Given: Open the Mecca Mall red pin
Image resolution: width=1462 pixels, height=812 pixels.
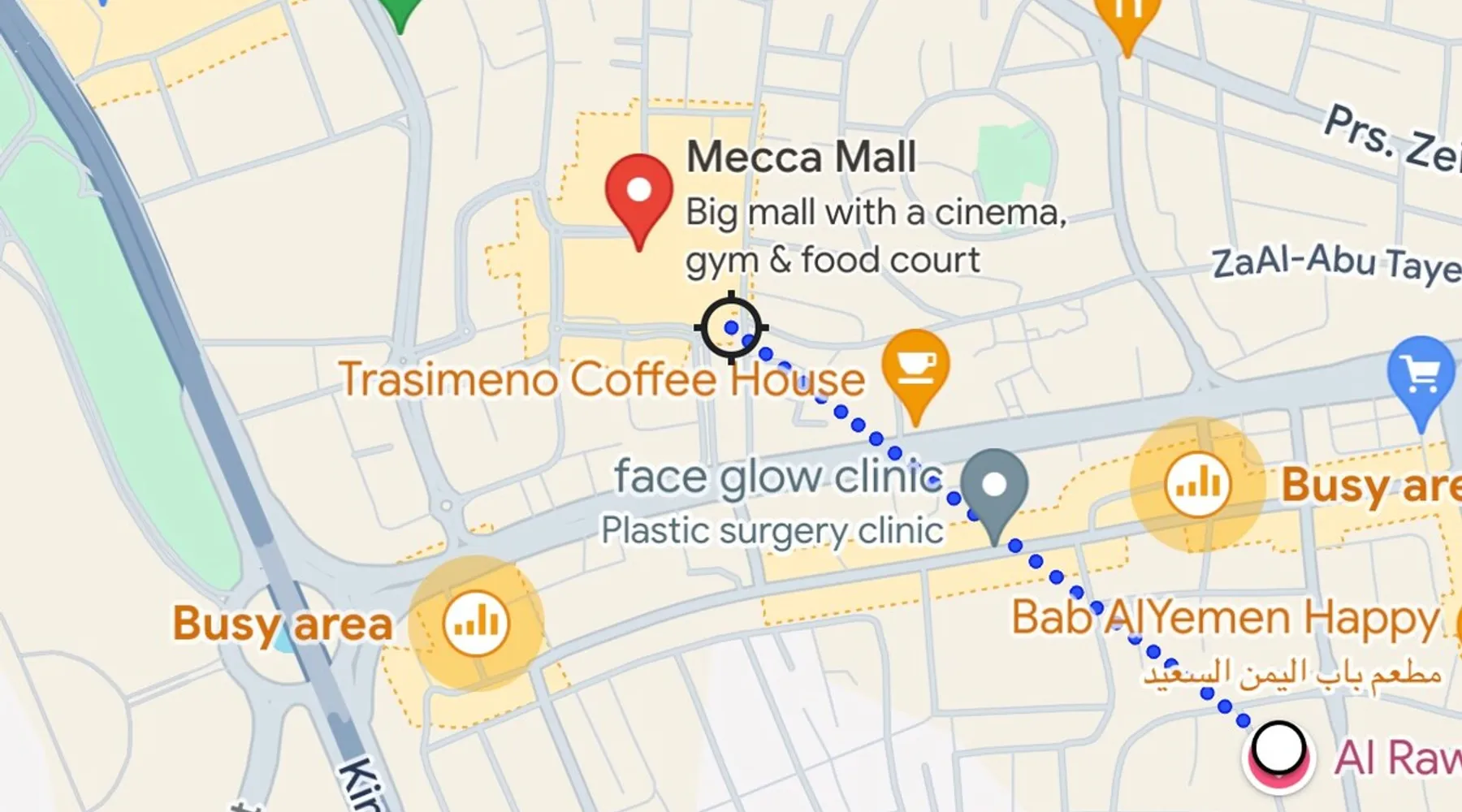Looking at the screenshot, I should 639,193.
